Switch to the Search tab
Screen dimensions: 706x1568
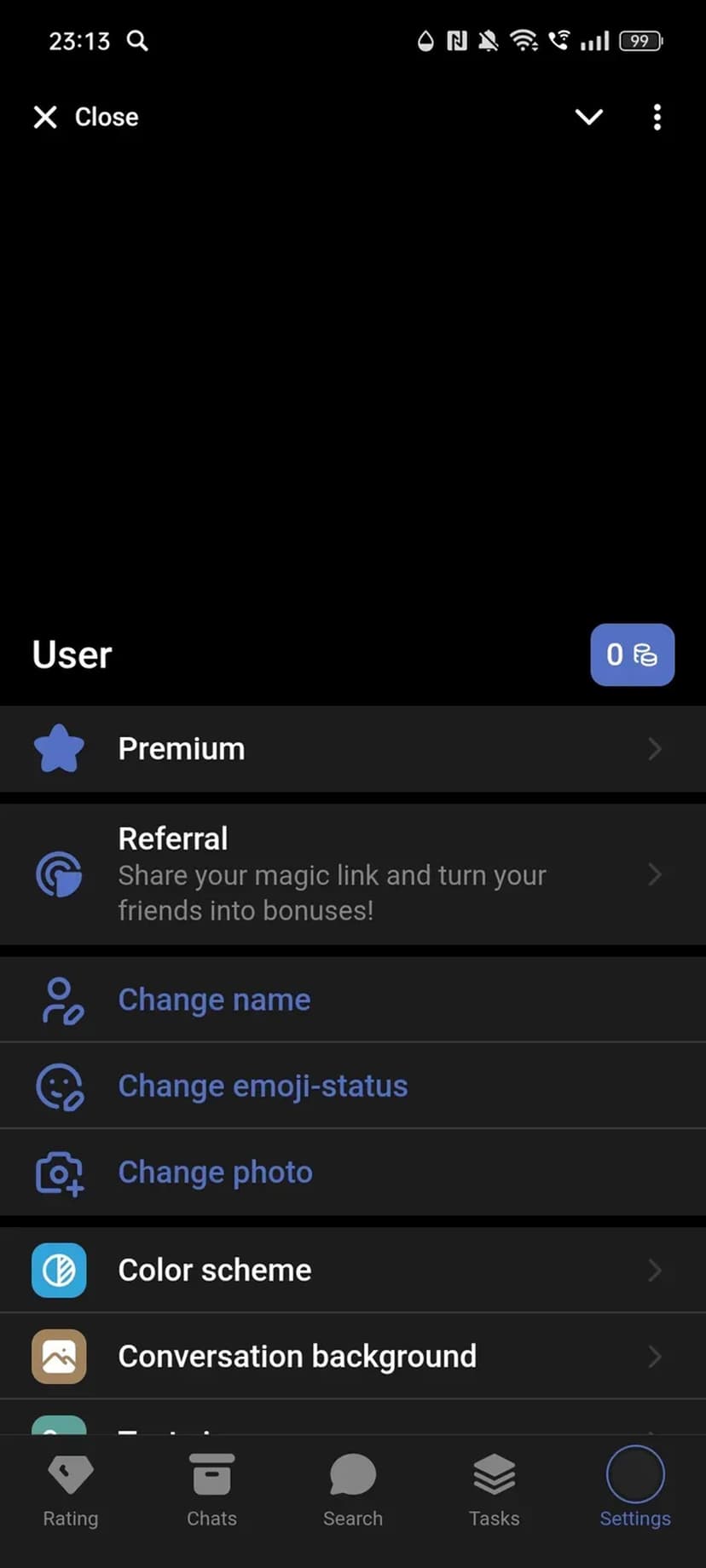353,1491
